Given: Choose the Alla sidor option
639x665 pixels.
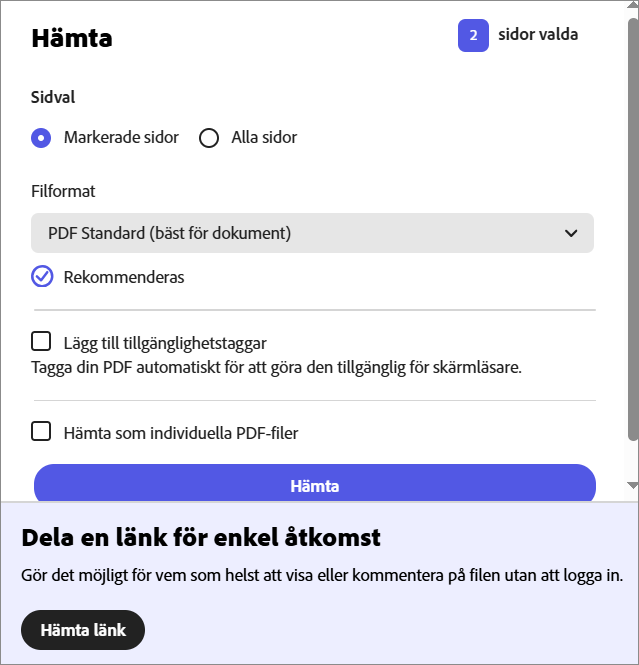Looking at the screenshot, I should point(209,138).
